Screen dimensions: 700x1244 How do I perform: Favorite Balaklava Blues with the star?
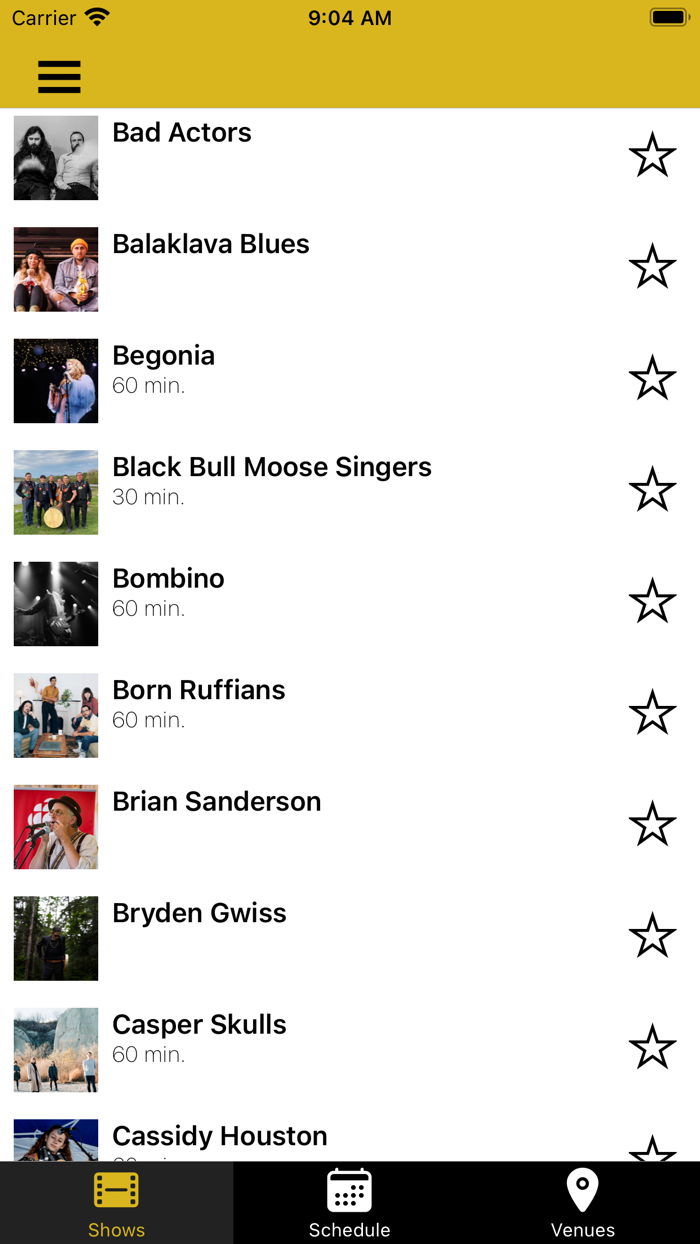pos(652,266)
